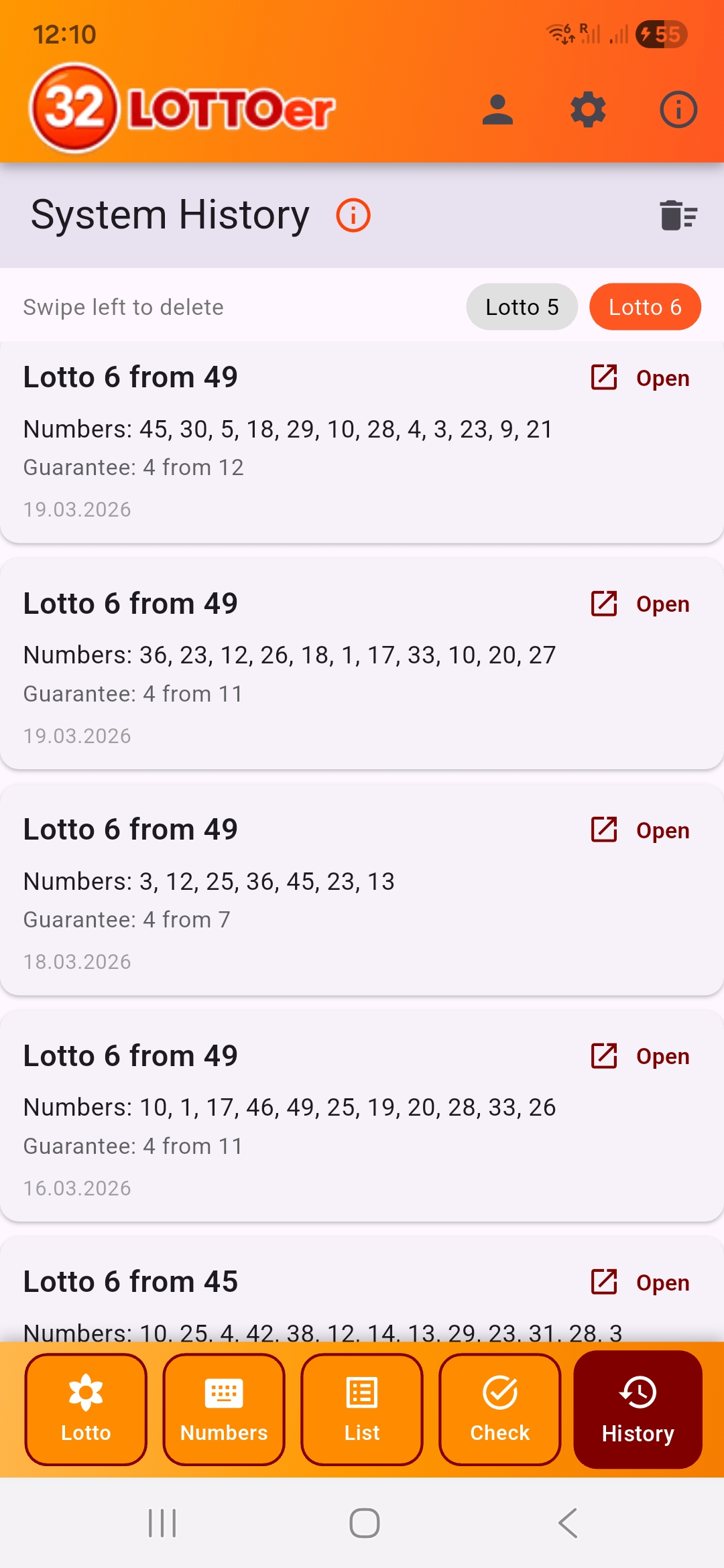Delete all history with the trash icon
Screen dimensions: 724x1568
pyautogui.click(x=678, y=216)
